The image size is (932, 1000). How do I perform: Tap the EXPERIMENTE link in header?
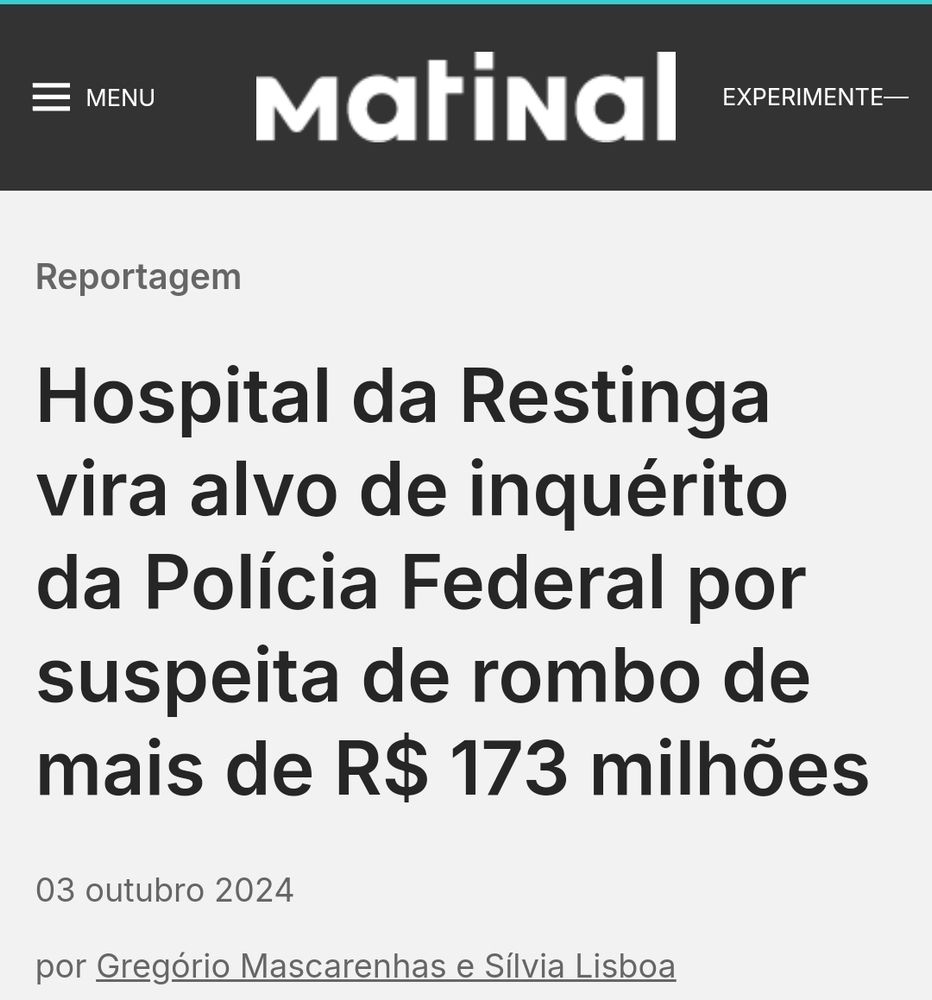tap(815, 98)
